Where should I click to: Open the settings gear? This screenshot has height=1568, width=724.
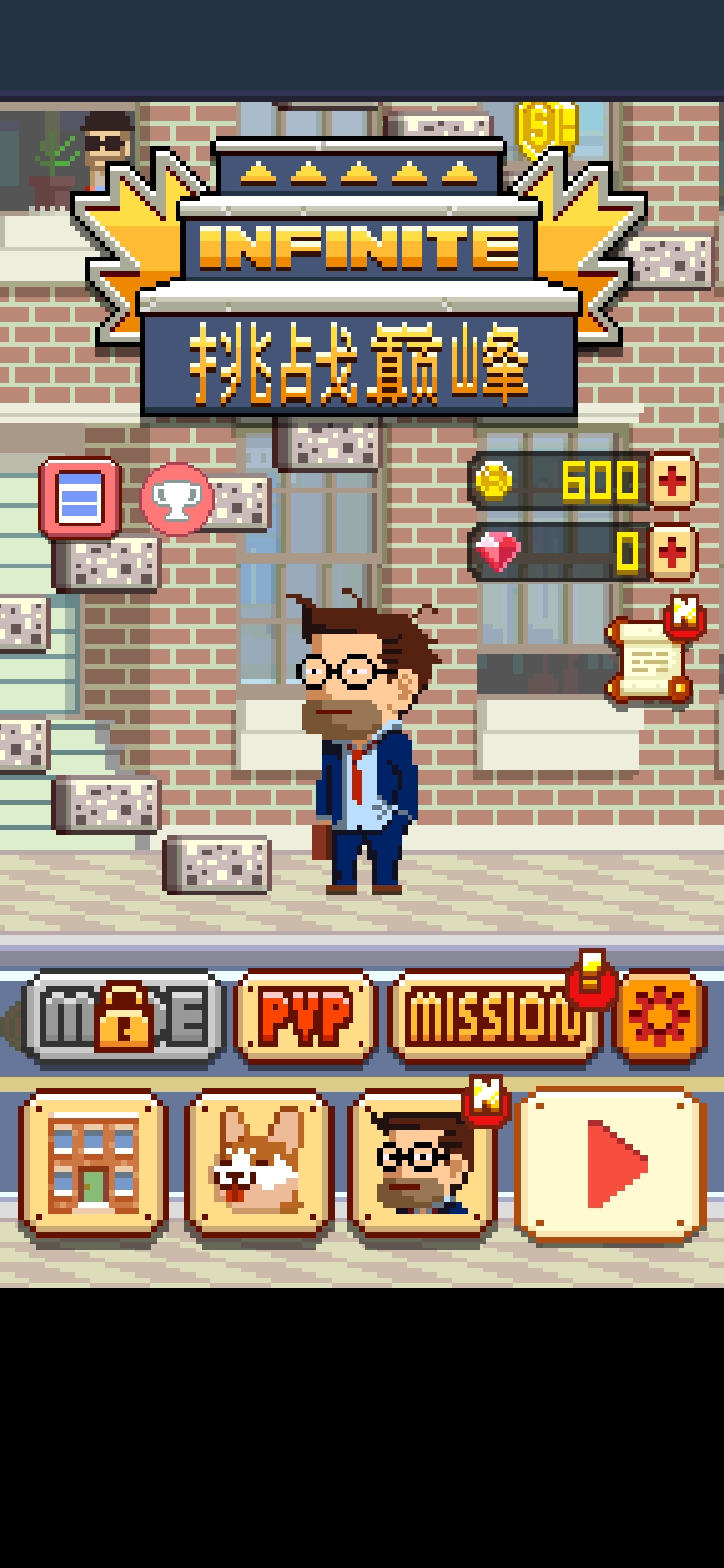pyautogui.click(x=659, y=1016)
